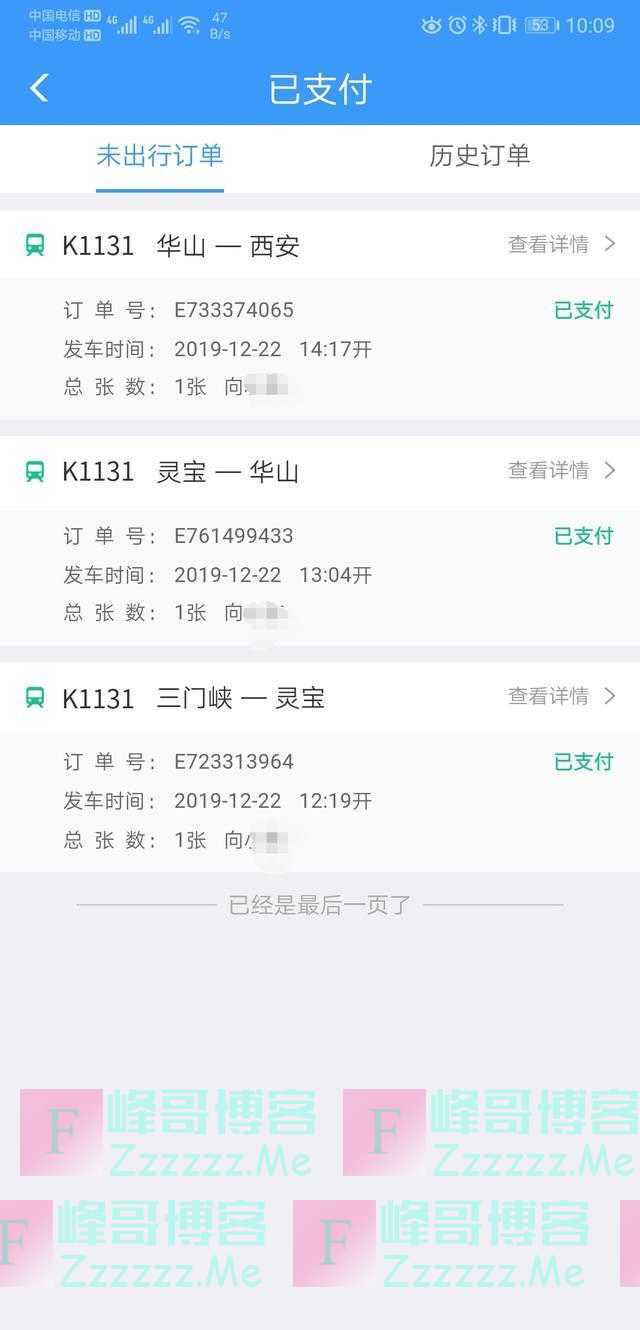The width and height of the screenshot is (640, 1330).
Task: View details of 灵宝 — 华山 order
Action: tap(561, 471)
